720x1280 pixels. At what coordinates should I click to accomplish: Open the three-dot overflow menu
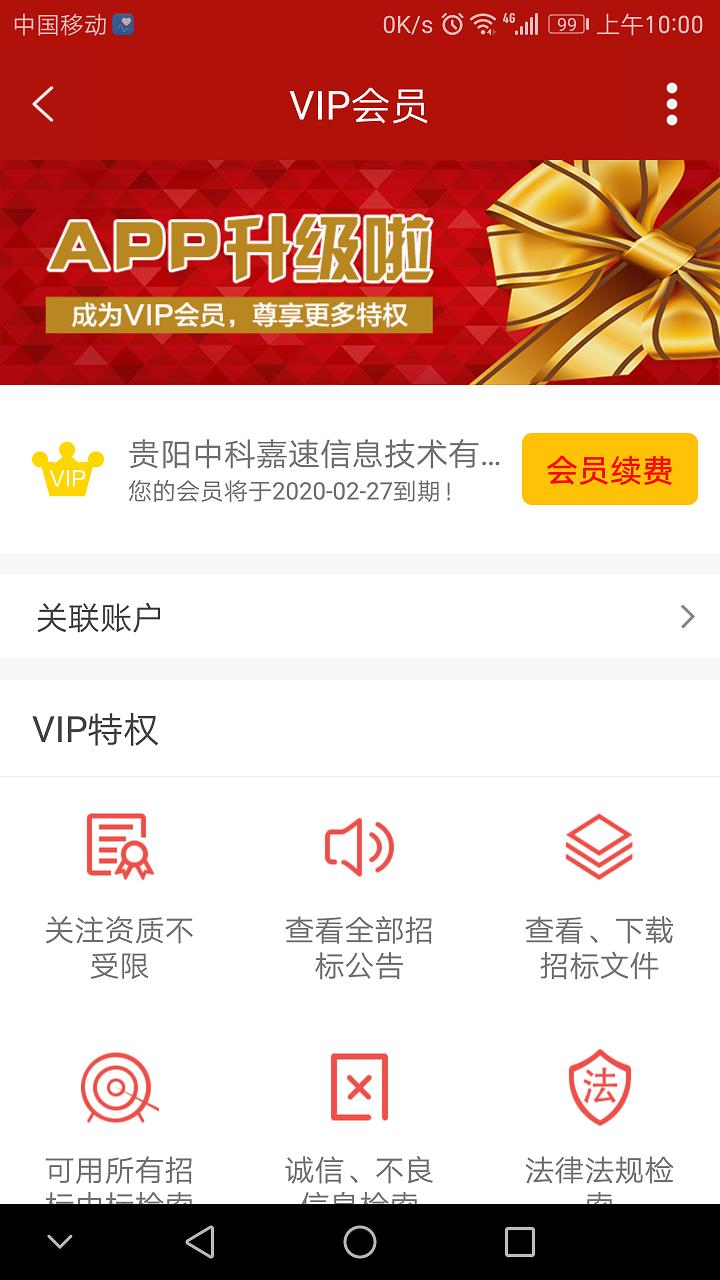coord(671,105)
